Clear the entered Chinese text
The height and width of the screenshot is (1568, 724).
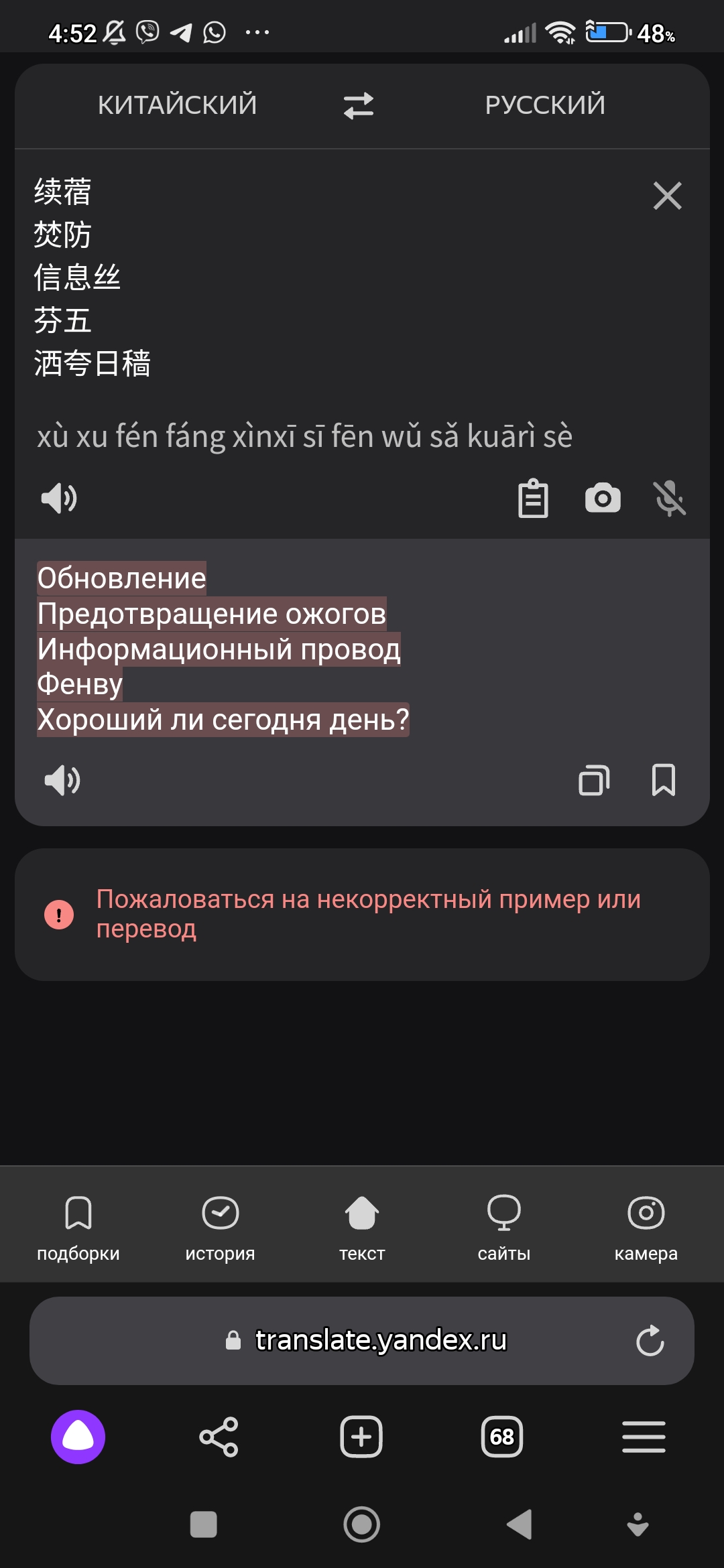pyautogui.click(x=667, y=196)
